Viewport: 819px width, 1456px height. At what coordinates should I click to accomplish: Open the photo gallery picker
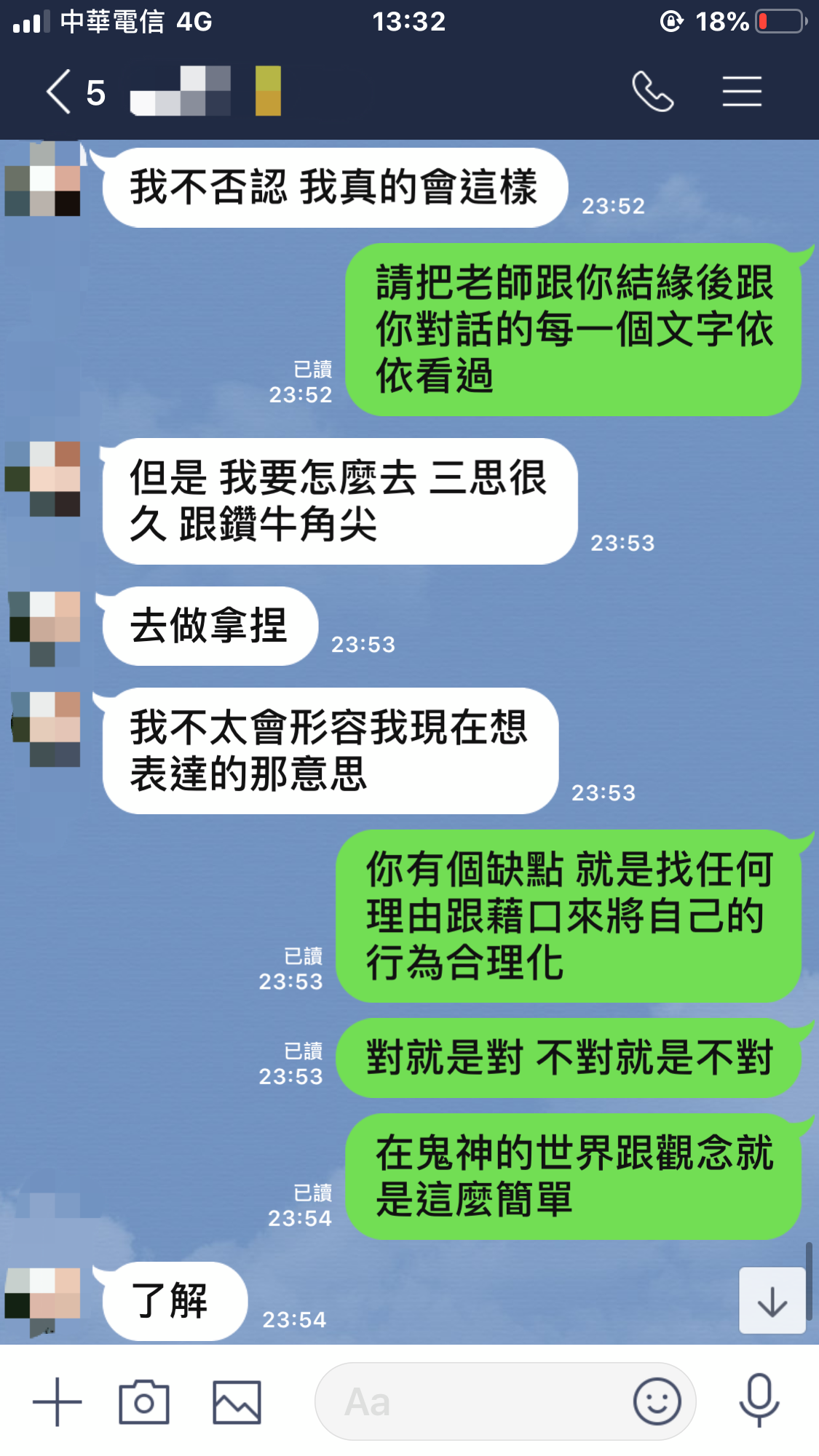point(237,1401)
